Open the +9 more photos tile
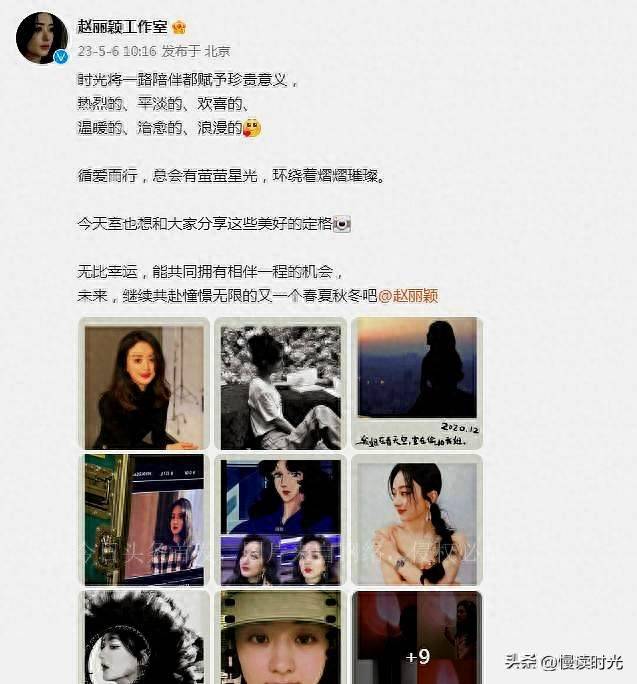The image size is (637, 684). pyautogui.click(x=418, y=636)
